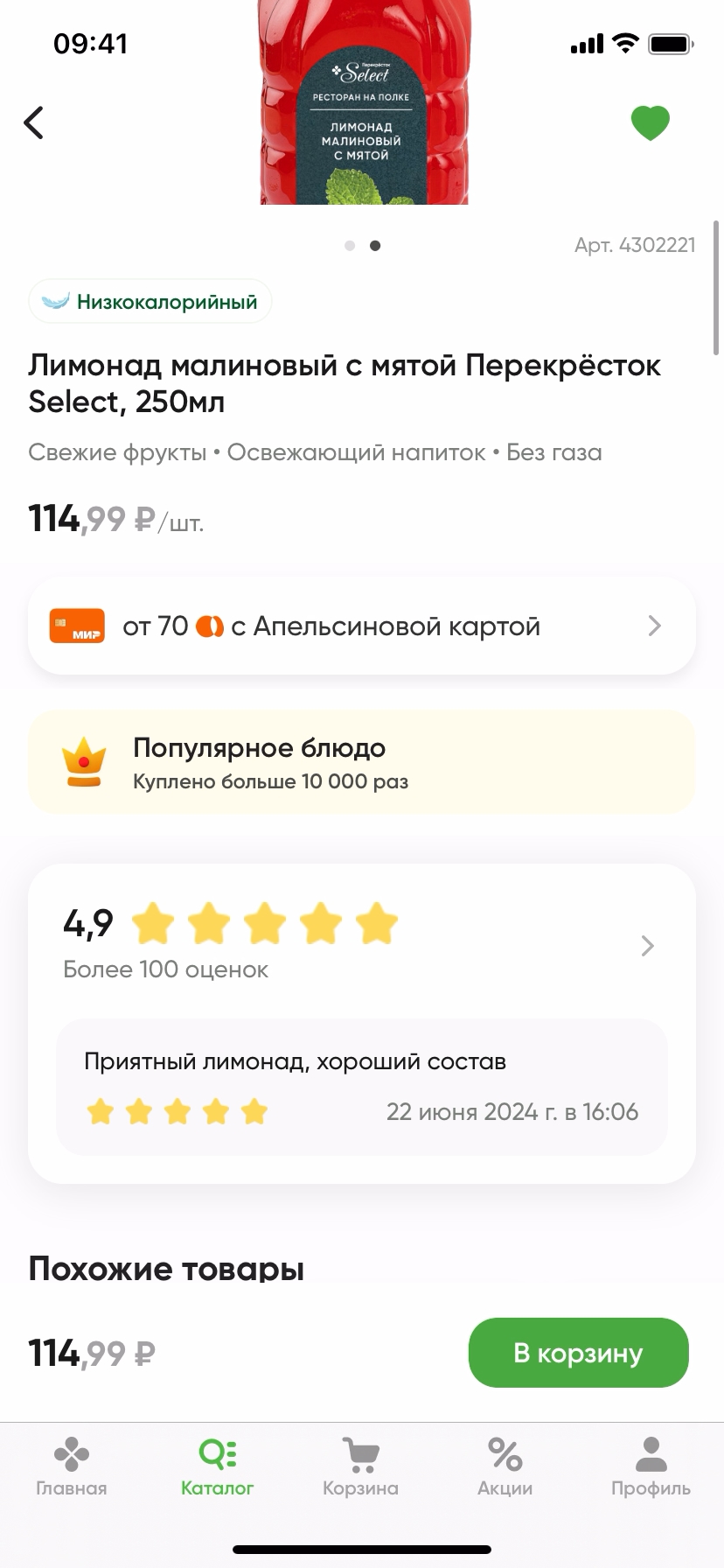The image size is (724, 1568).
Task: Tap the green heart favorite icon
Action: point(650,122)
